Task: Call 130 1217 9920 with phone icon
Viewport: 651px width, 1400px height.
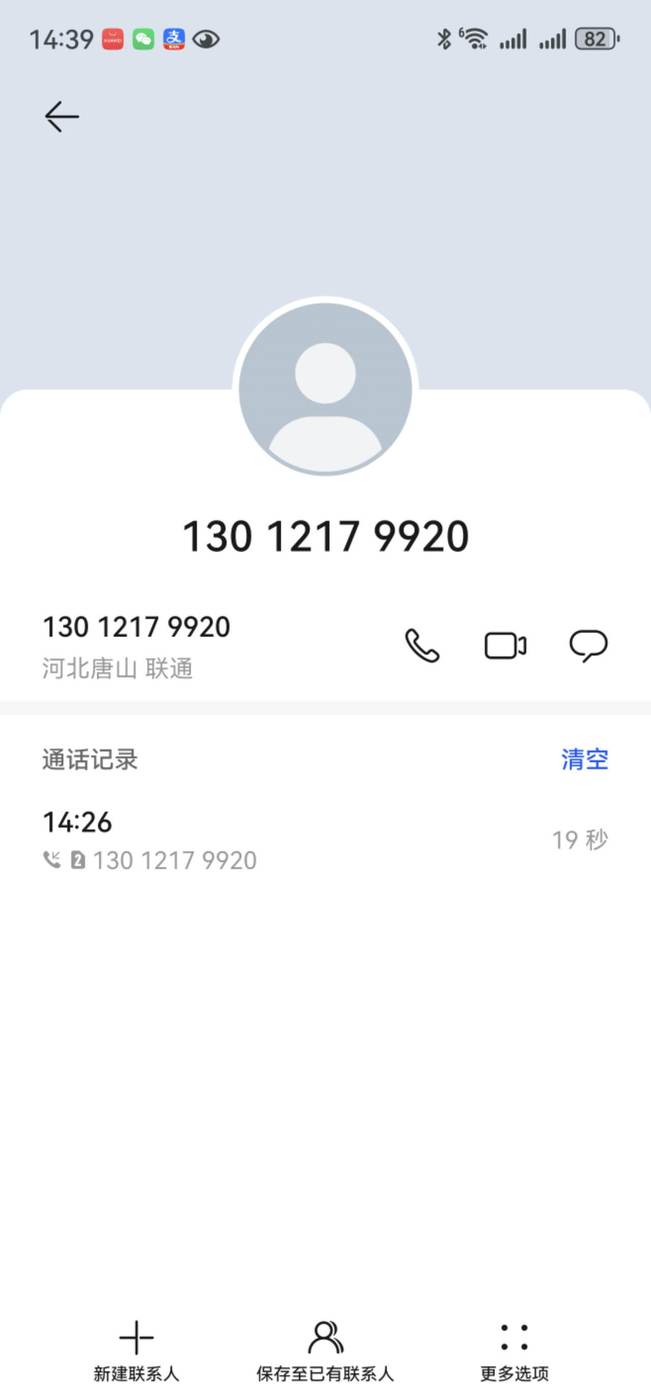Action: (421, 645)
